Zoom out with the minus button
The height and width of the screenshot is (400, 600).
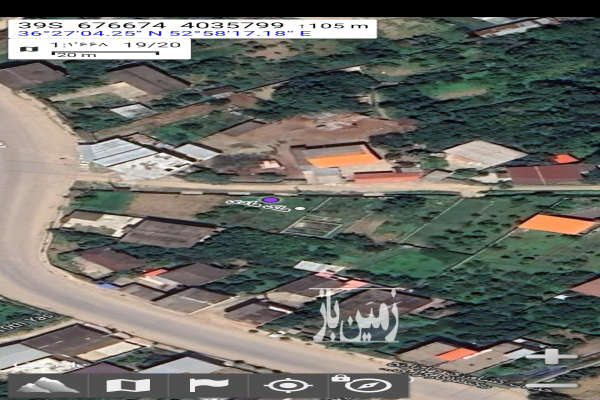pyautogui.click(x=551, y=386)
